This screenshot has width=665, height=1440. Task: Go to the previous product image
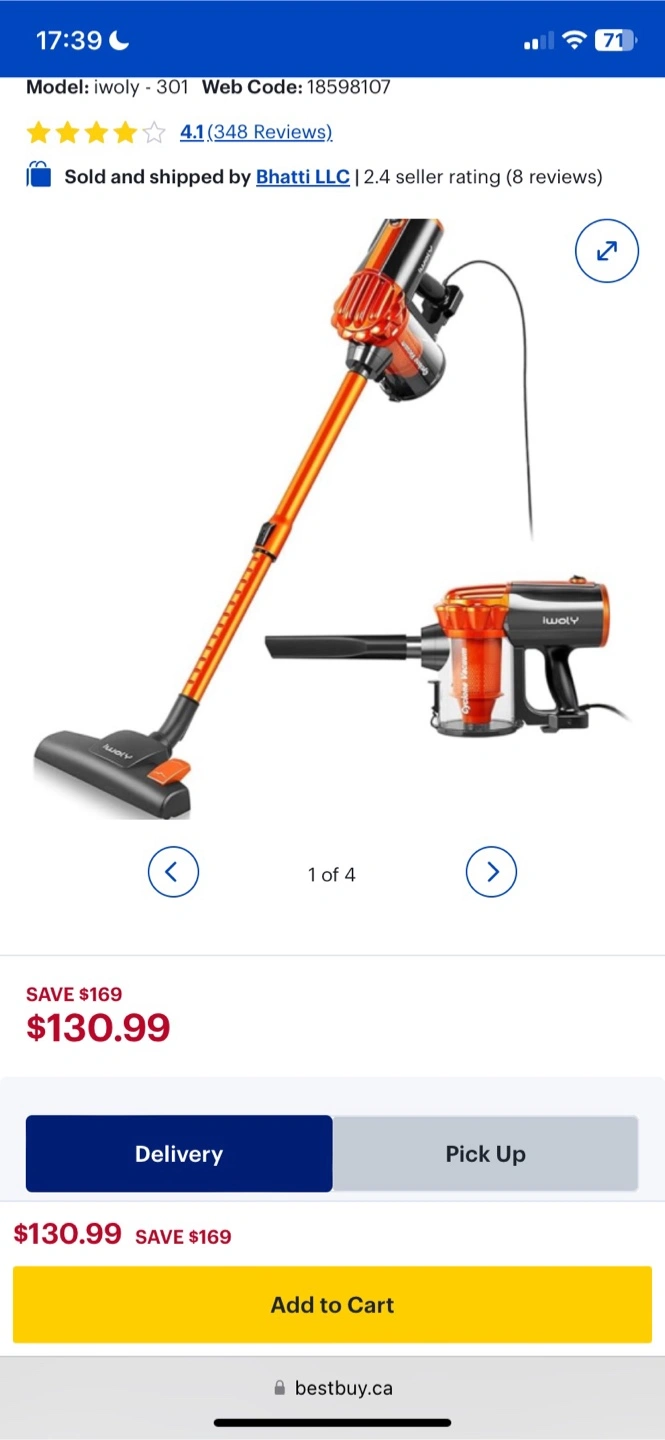(x=173, y=872)
